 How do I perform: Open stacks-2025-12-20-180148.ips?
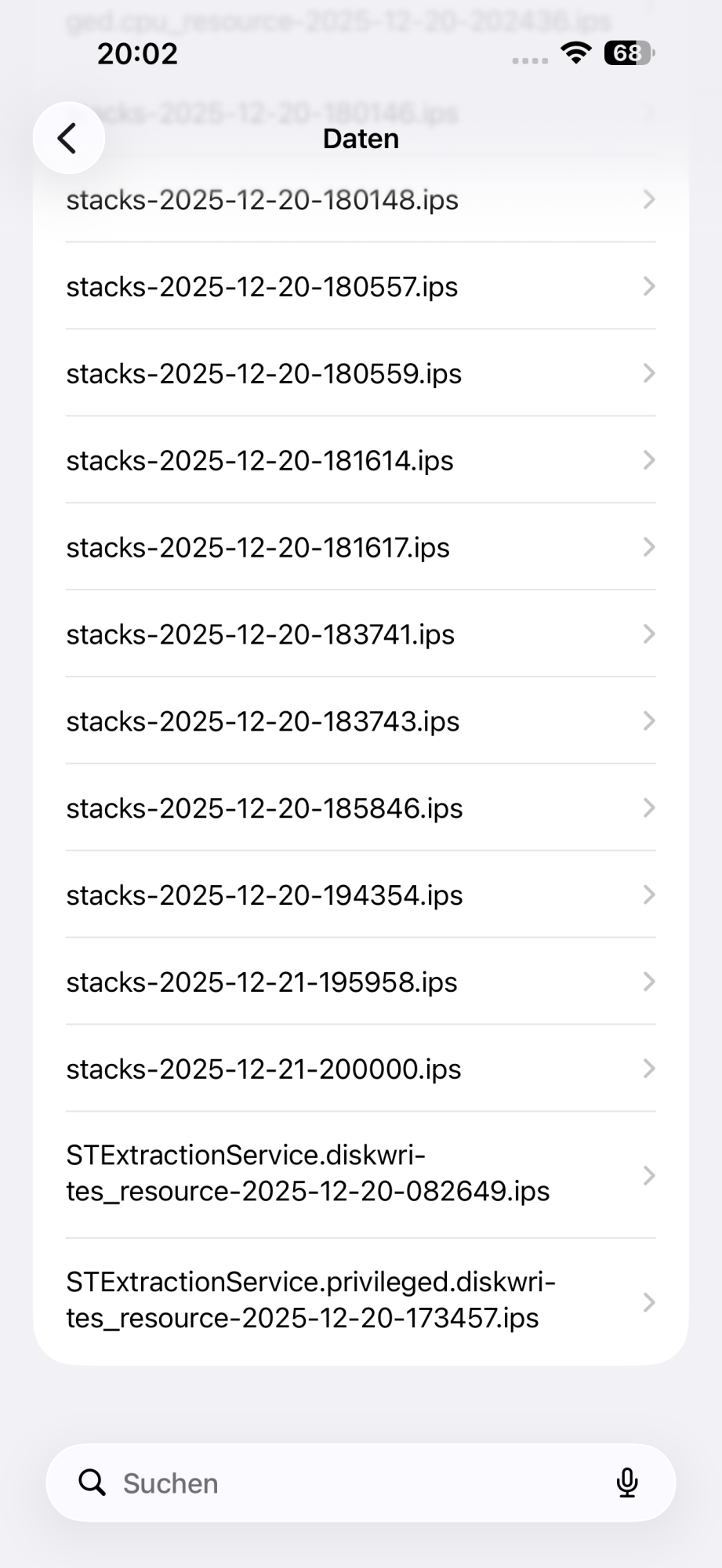pyautogui.click(x=361, y=200)
